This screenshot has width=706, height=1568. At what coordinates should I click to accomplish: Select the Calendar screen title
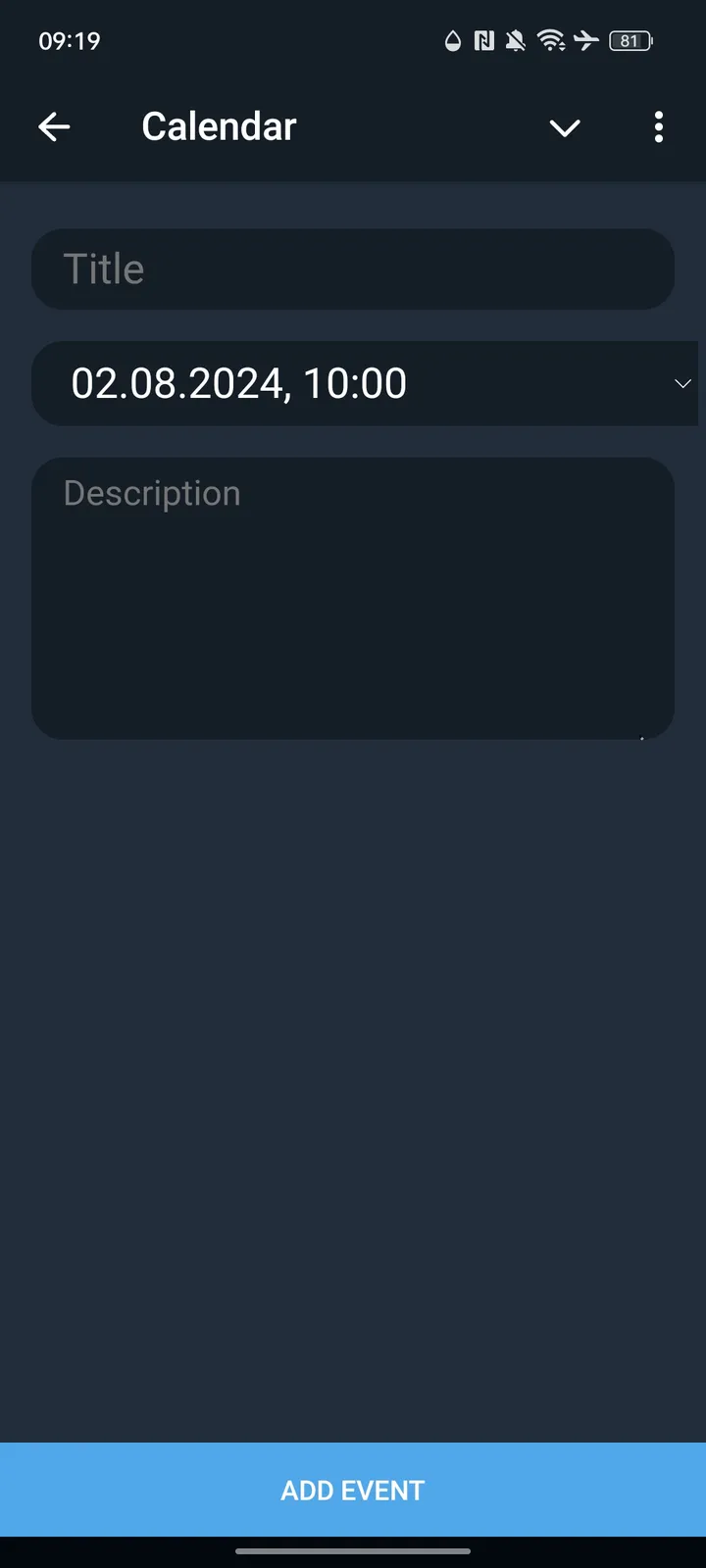(x=218, y=125)
